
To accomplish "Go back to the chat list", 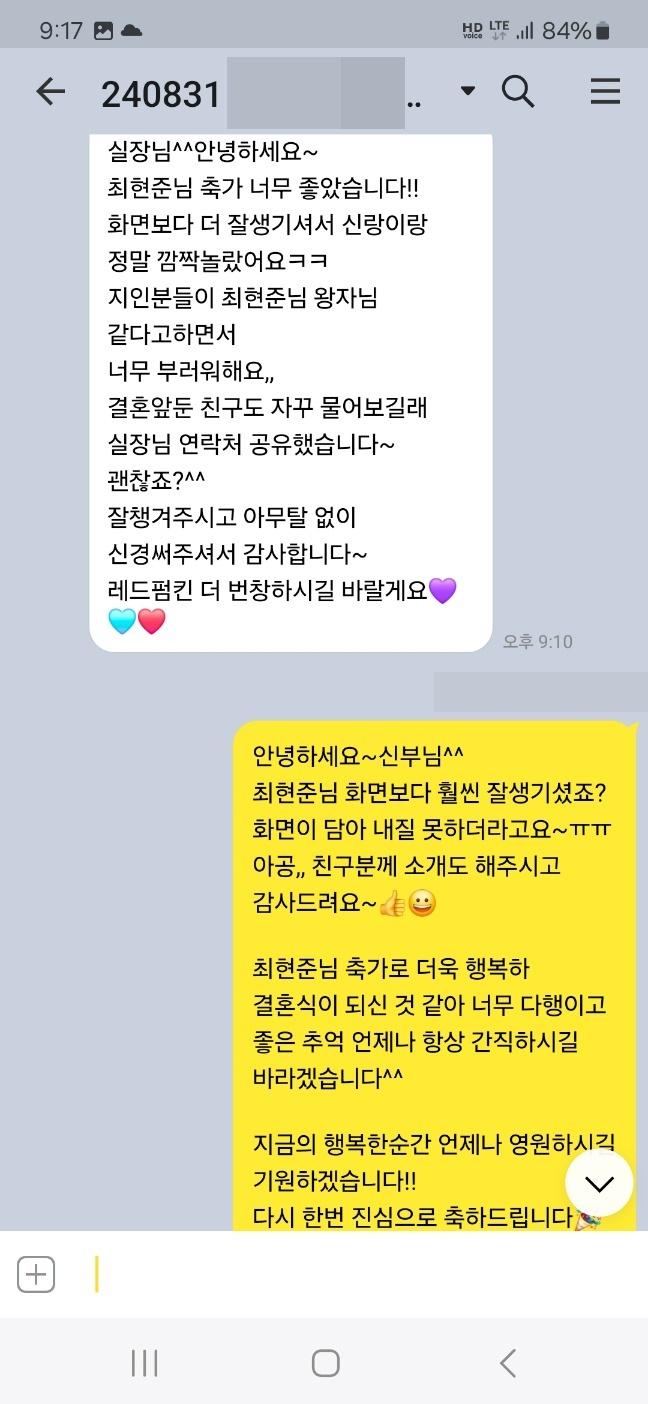I will point(50,93).
